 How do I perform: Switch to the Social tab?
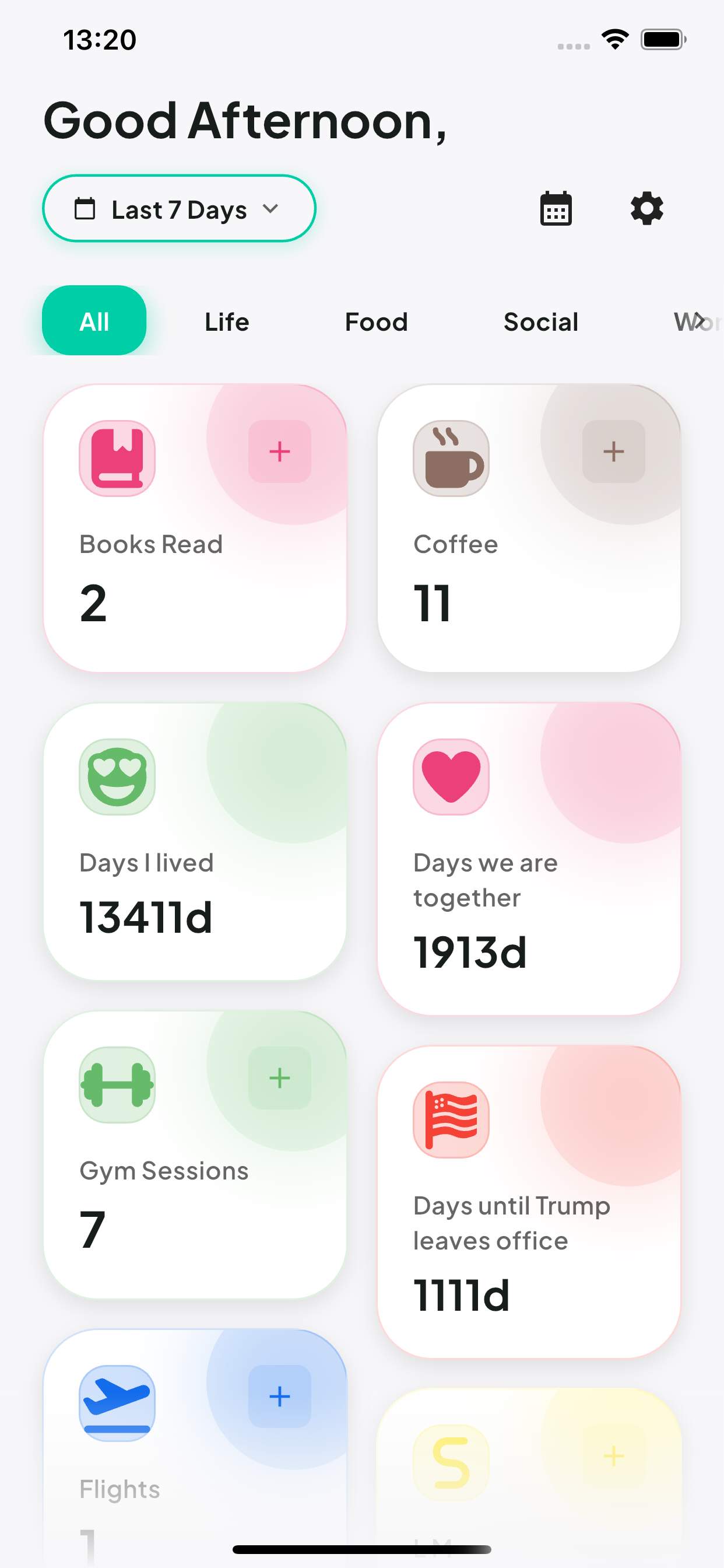tap(540, 321)
